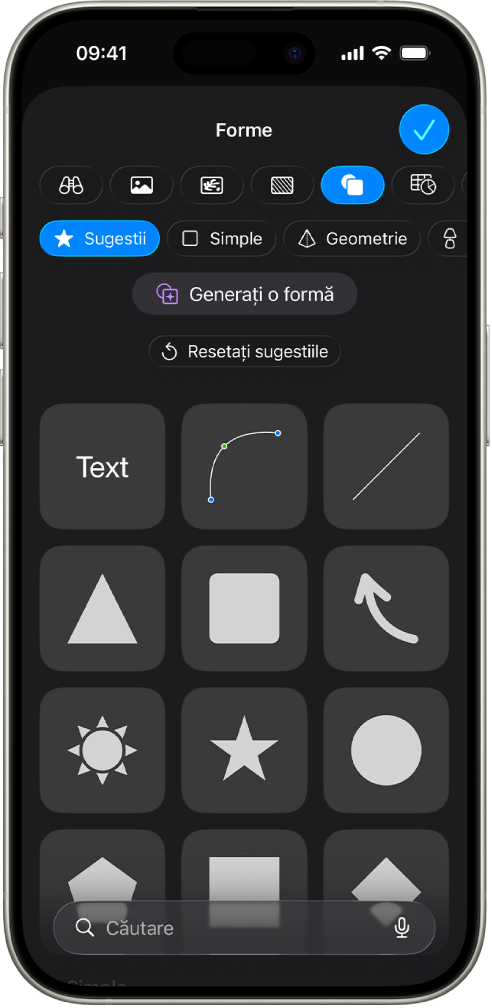Insert the curved arrow shape
The height and width of the screenshot is (1008, 492).
(386, 608)
